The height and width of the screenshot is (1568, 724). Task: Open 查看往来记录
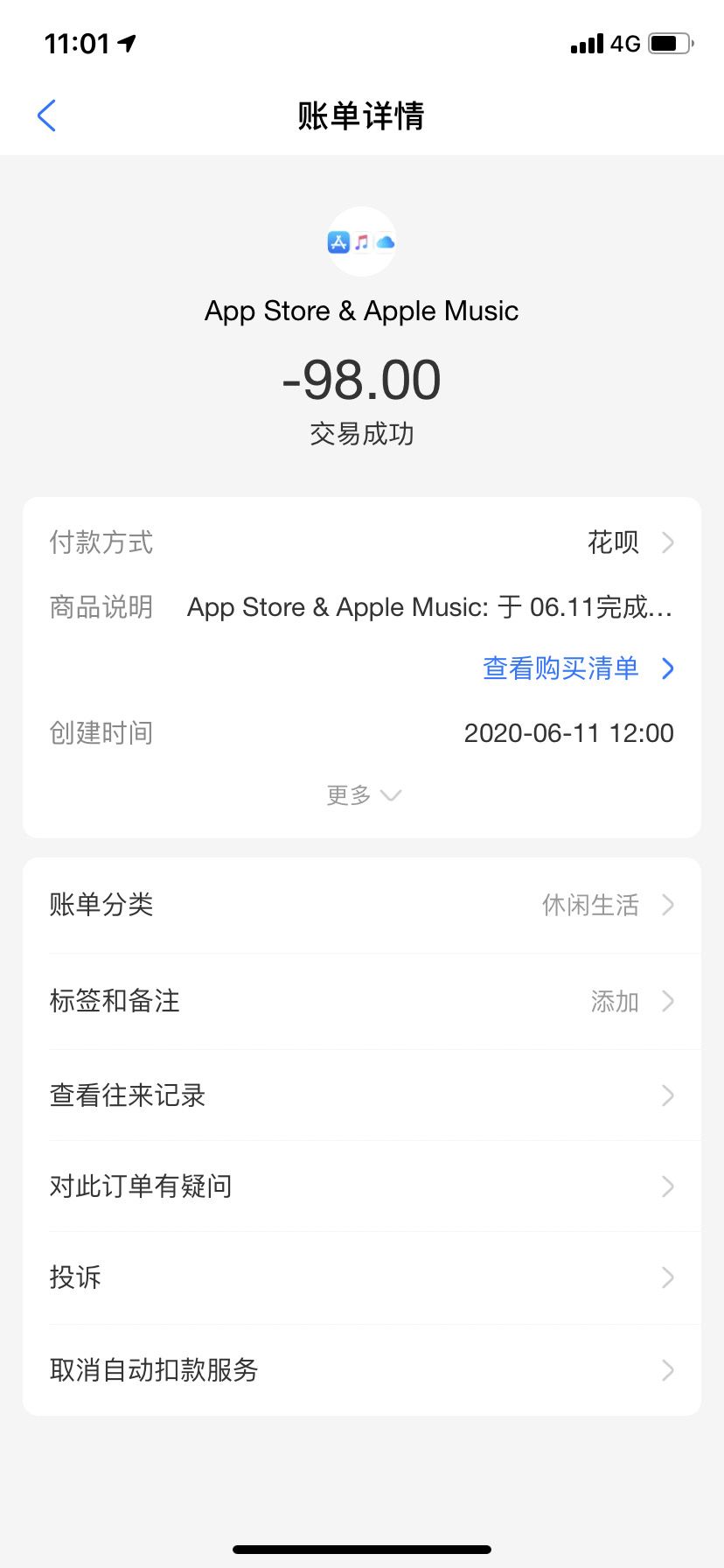tap(362, 1095)
